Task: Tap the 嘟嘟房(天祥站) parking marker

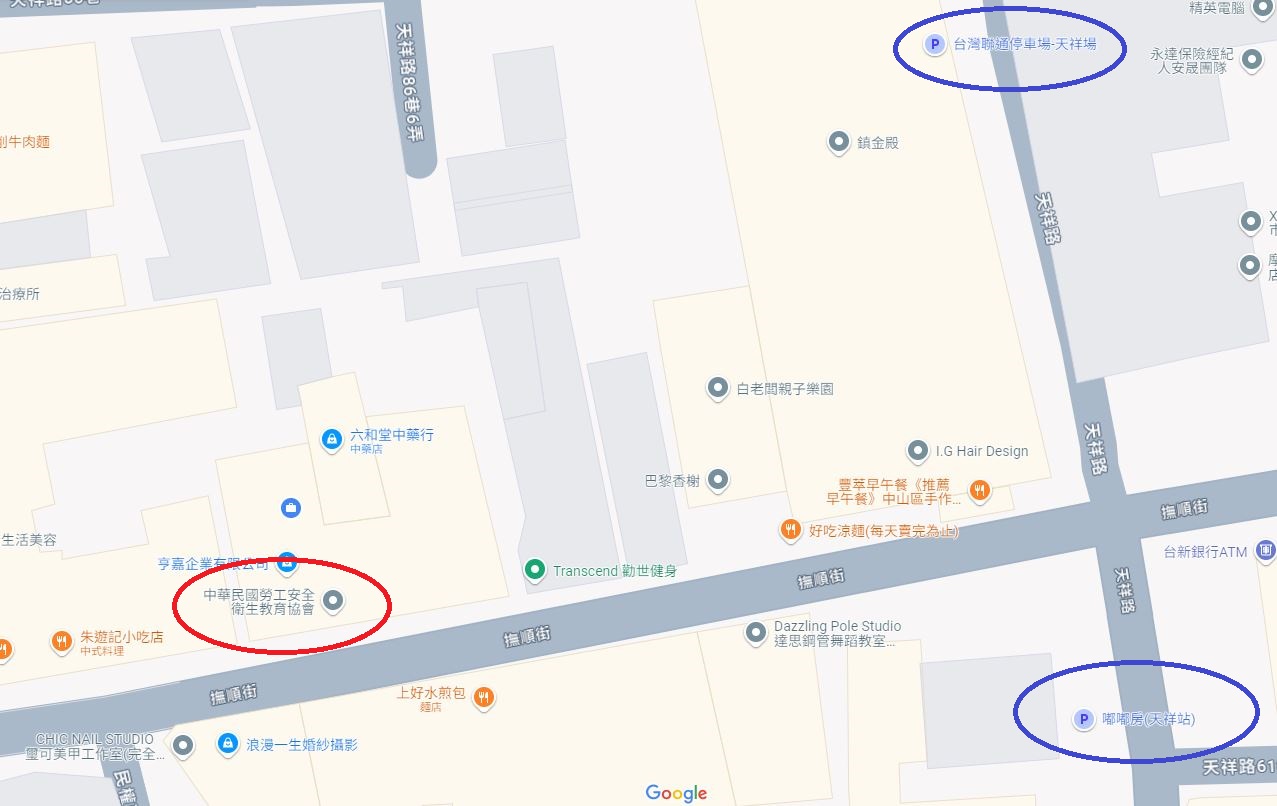Action: [1082, 719]
